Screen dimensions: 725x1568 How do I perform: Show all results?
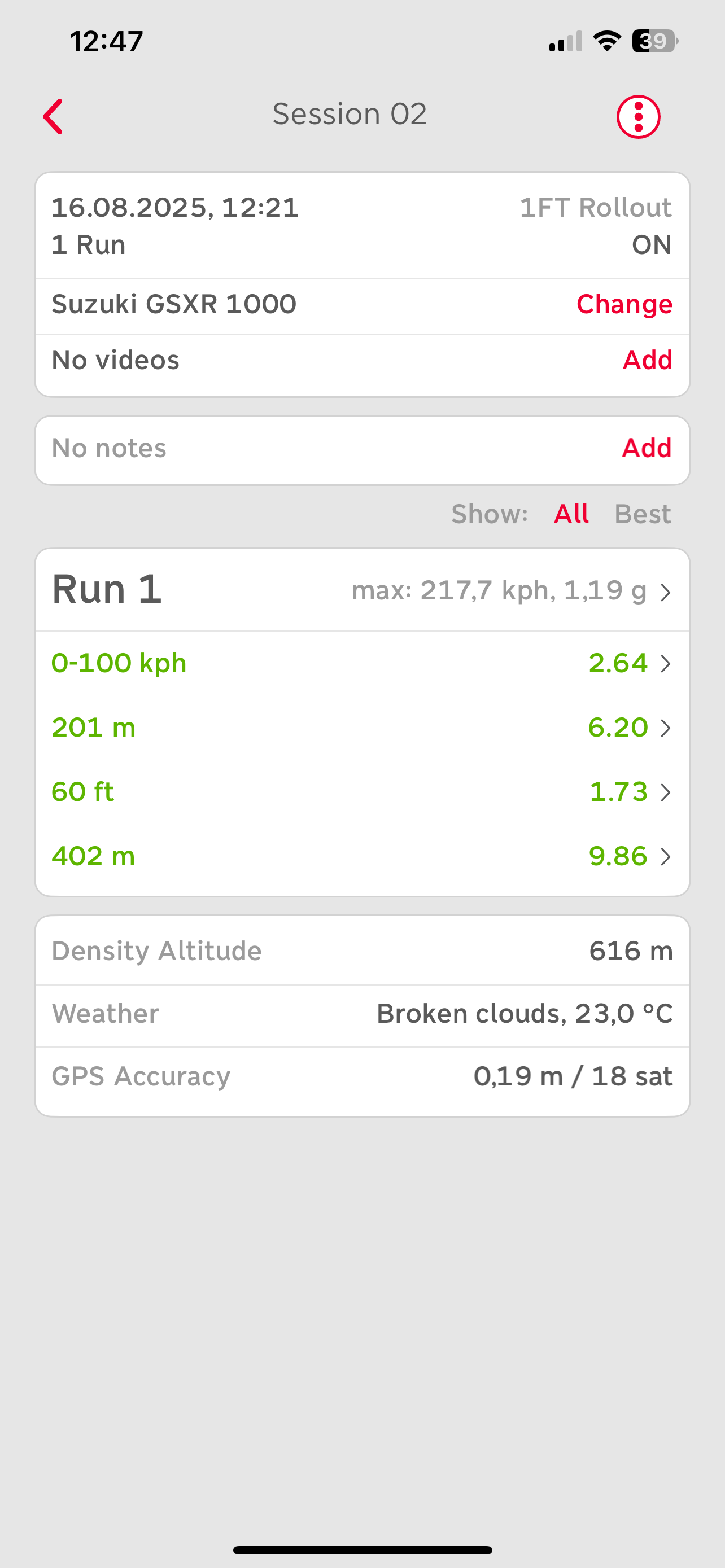[571, 514]
